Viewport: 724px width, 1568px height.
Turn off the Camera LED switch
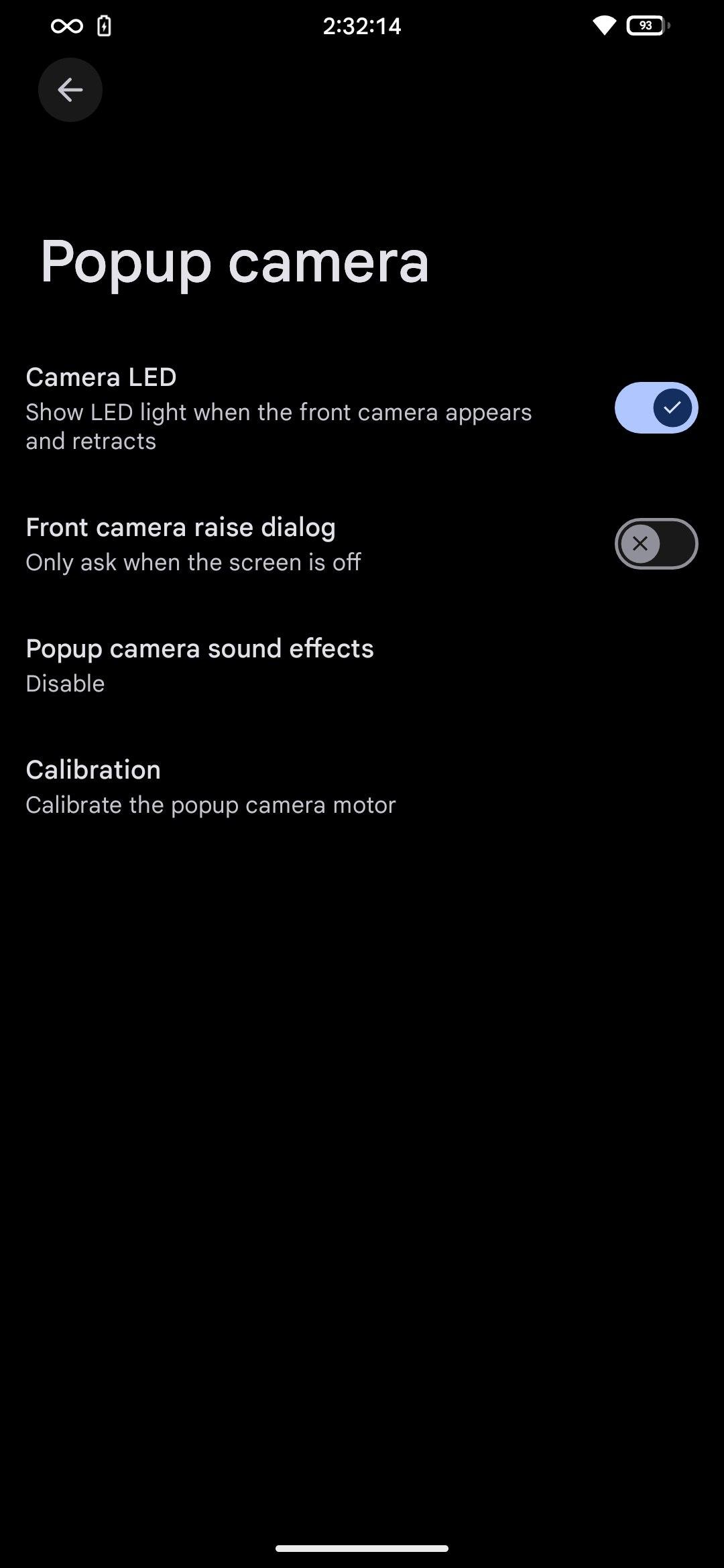[x=656, y=408]
